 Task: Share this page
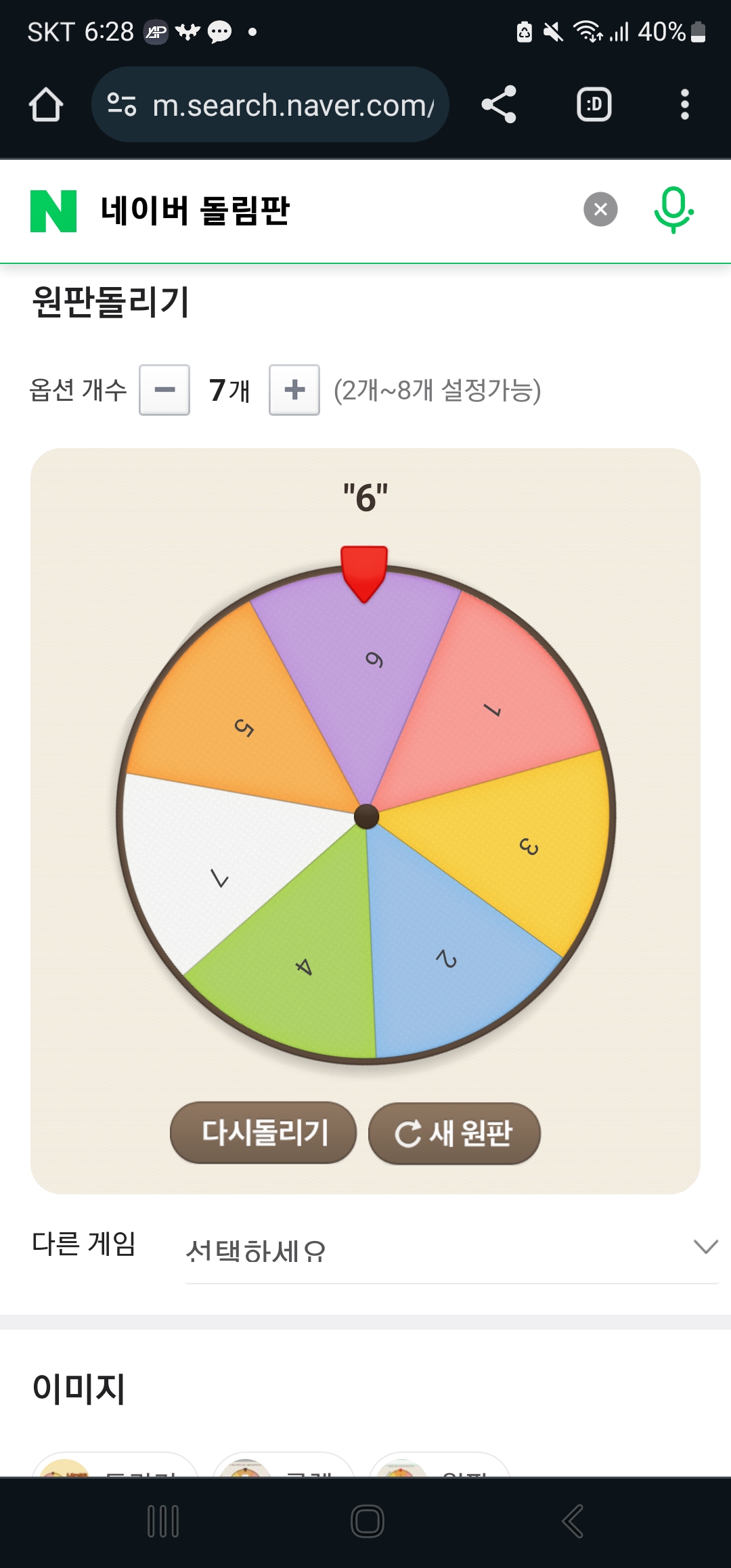coord(499,105)
